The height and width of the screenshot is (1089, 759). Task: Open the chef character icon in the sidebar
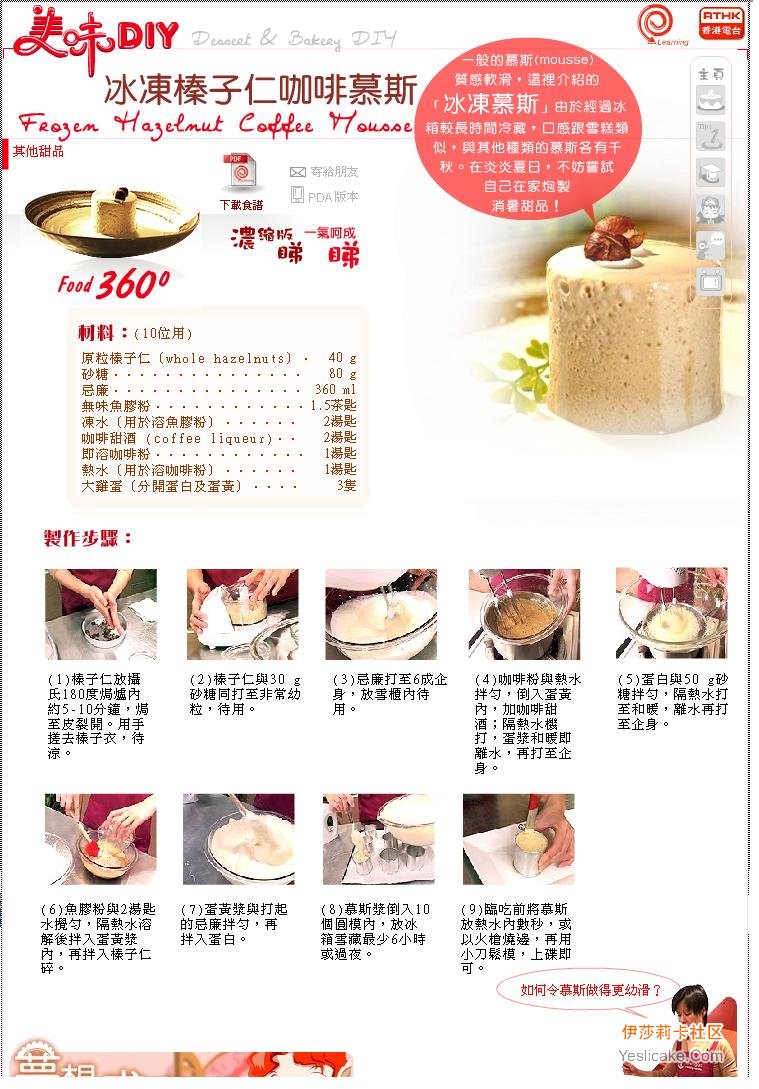(710, 208)
